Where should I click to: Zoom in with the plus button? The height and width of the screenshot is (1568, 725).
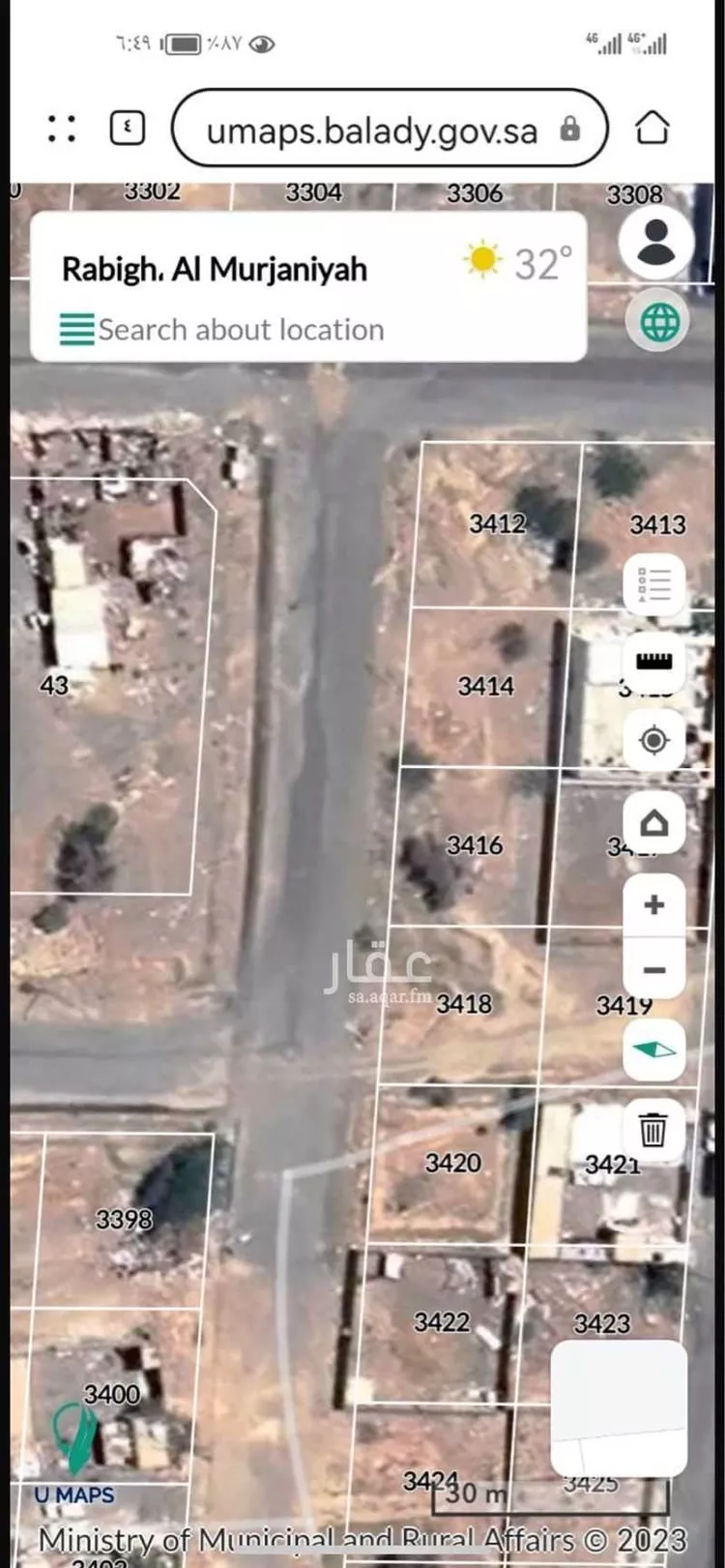click(654, 904)
